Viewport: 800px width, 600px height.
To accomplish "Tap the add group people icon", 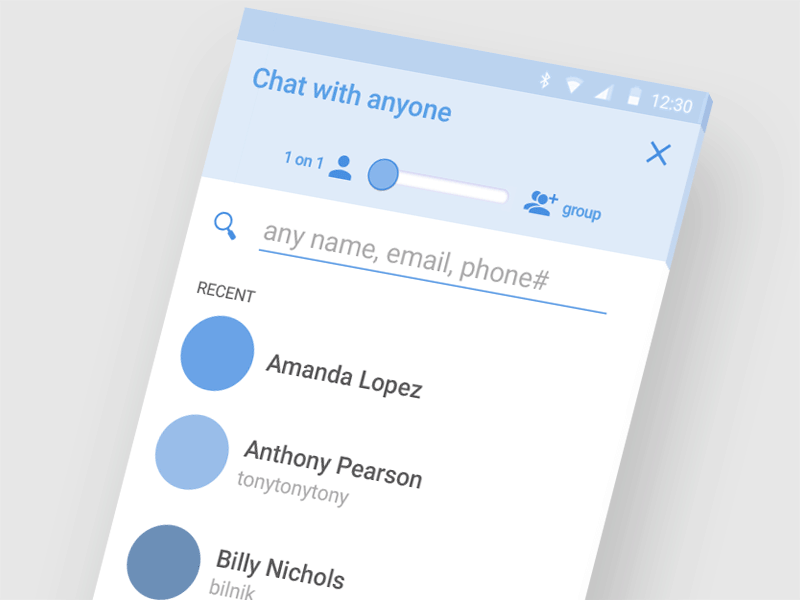I will pos(541,203).
